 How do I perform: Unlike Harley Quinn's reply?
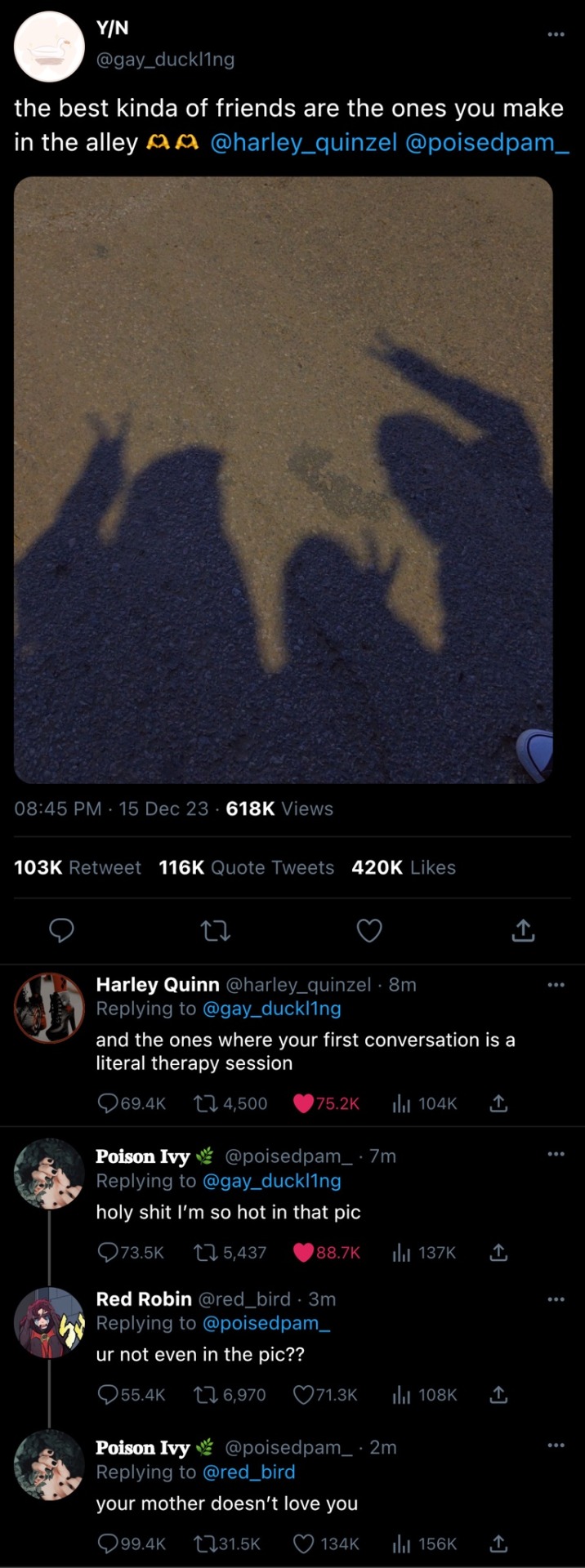(303, 1103)
